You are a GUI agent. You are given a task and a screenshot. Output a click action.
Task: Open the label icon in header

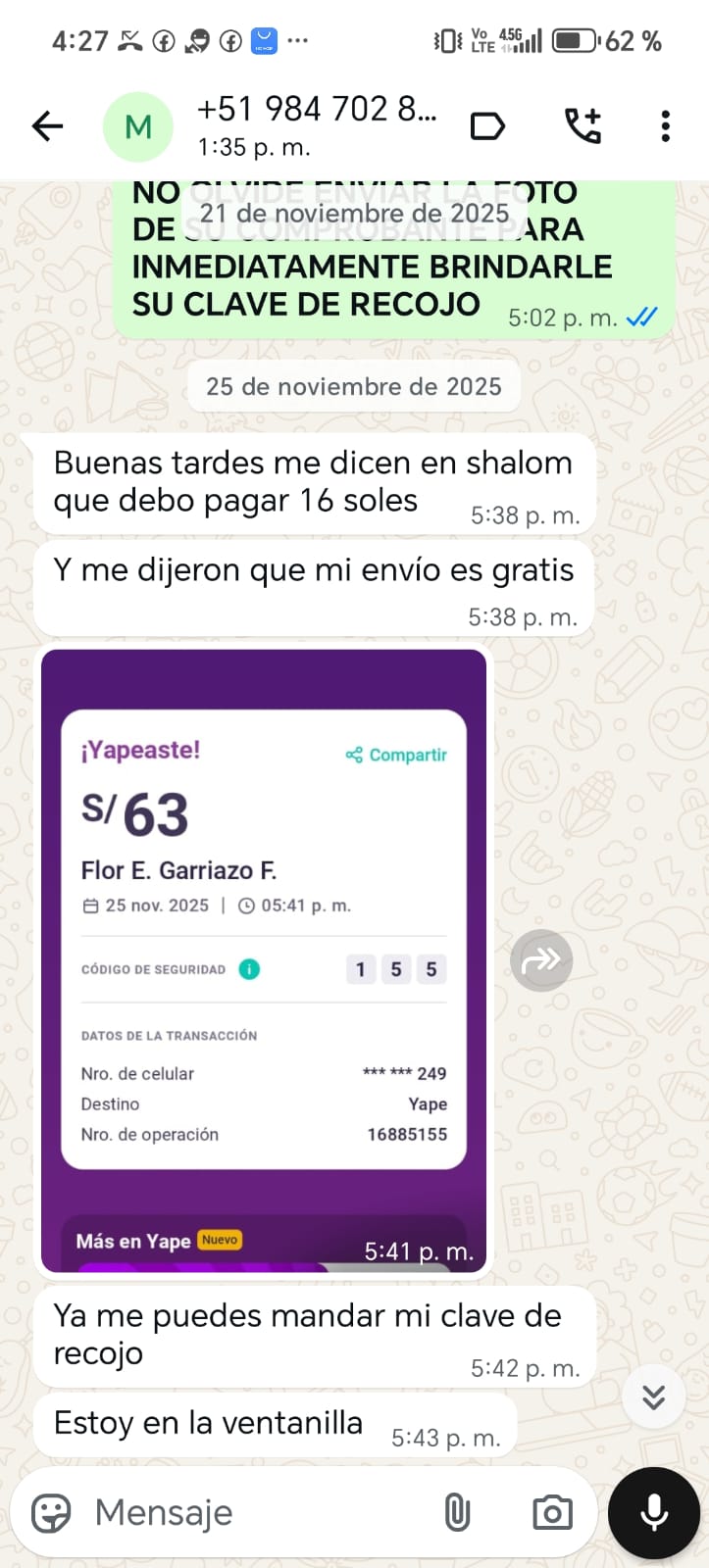point(487,126)
